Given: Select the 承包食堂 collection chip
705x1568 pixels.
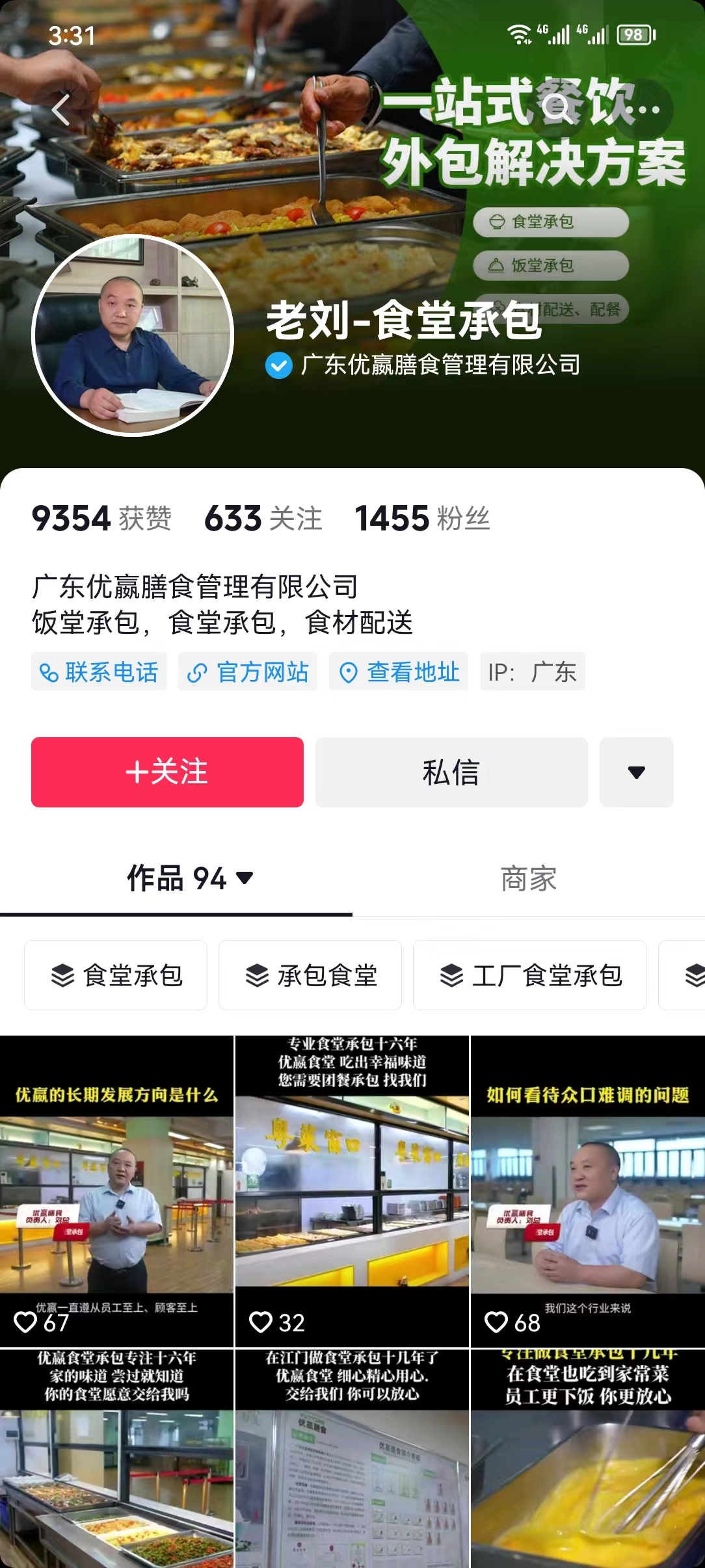Looking at the screenshot, I should [x=310, y=975].
